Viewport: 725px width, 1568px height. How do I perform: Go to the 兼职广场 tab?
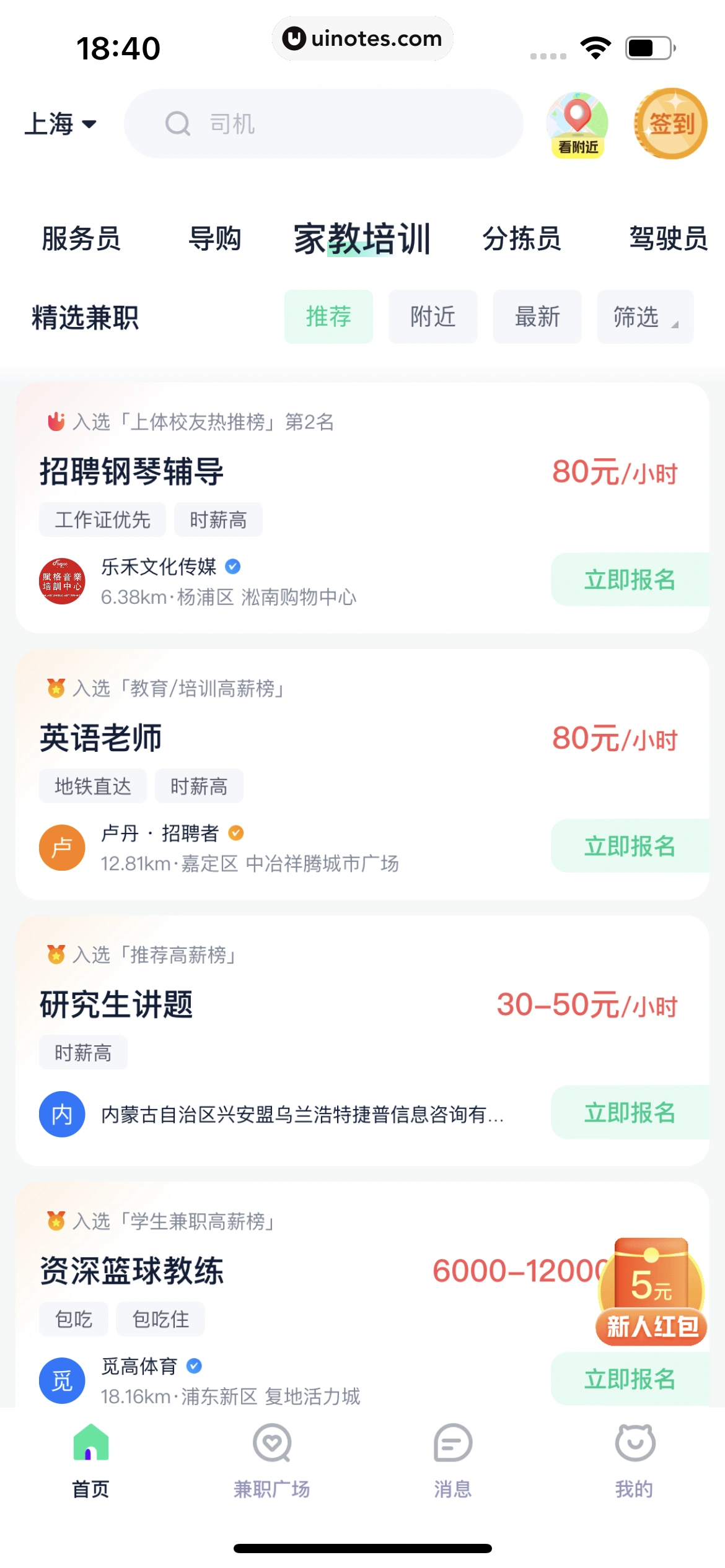pyautogui.click(x=271, y=1460)
